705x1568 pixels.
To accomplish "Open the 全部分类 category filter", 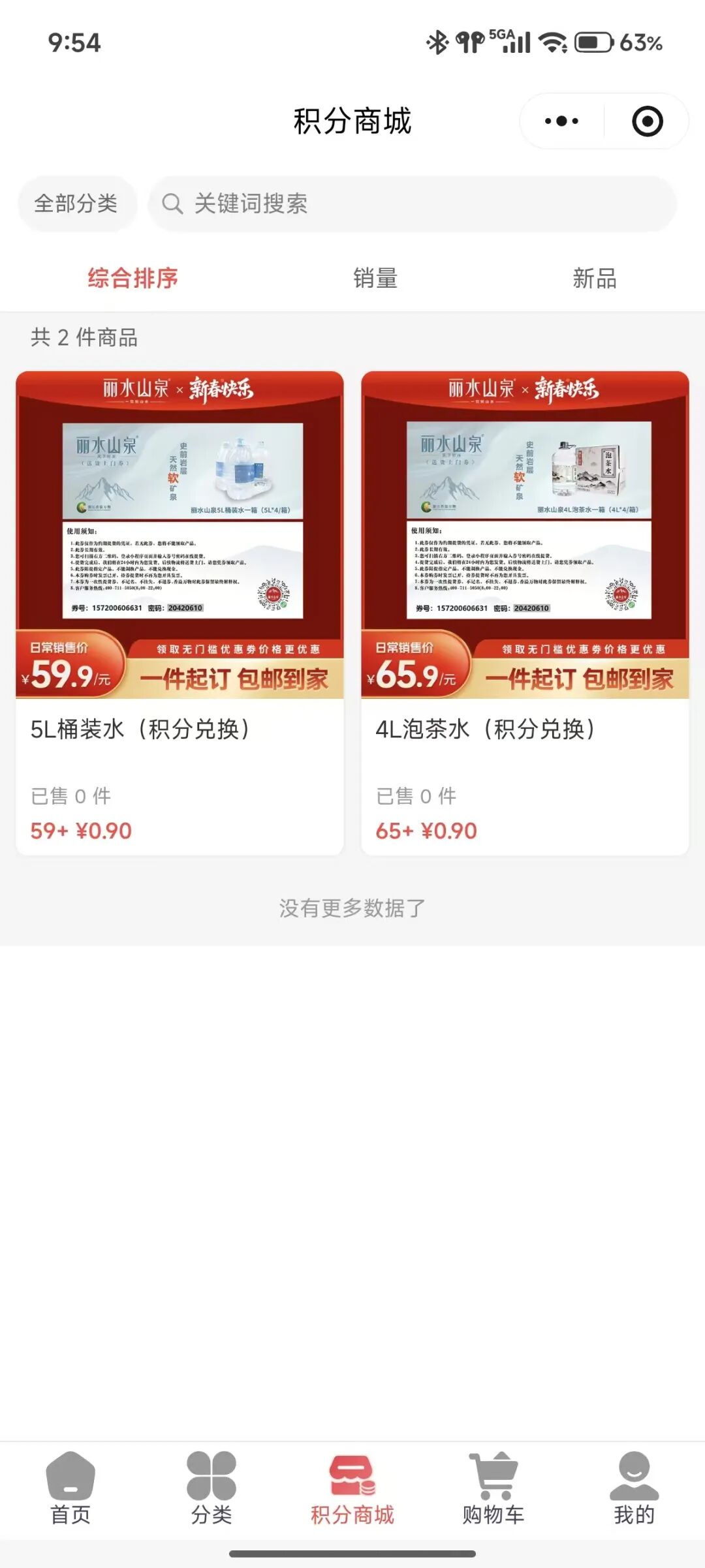I will (x=76, y=204).
